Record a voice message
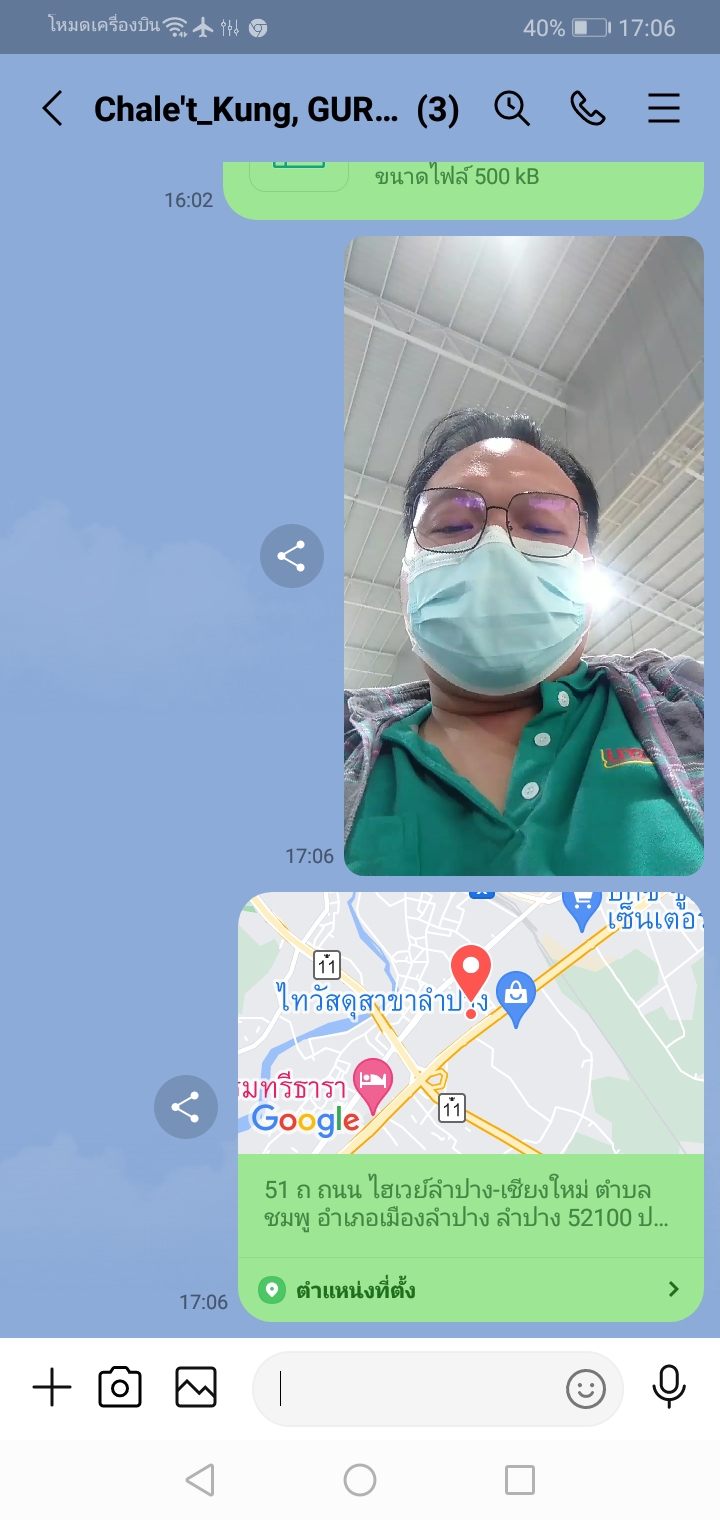The height and width of the screenshot is (1520, 720). (x=668, y=1387)
